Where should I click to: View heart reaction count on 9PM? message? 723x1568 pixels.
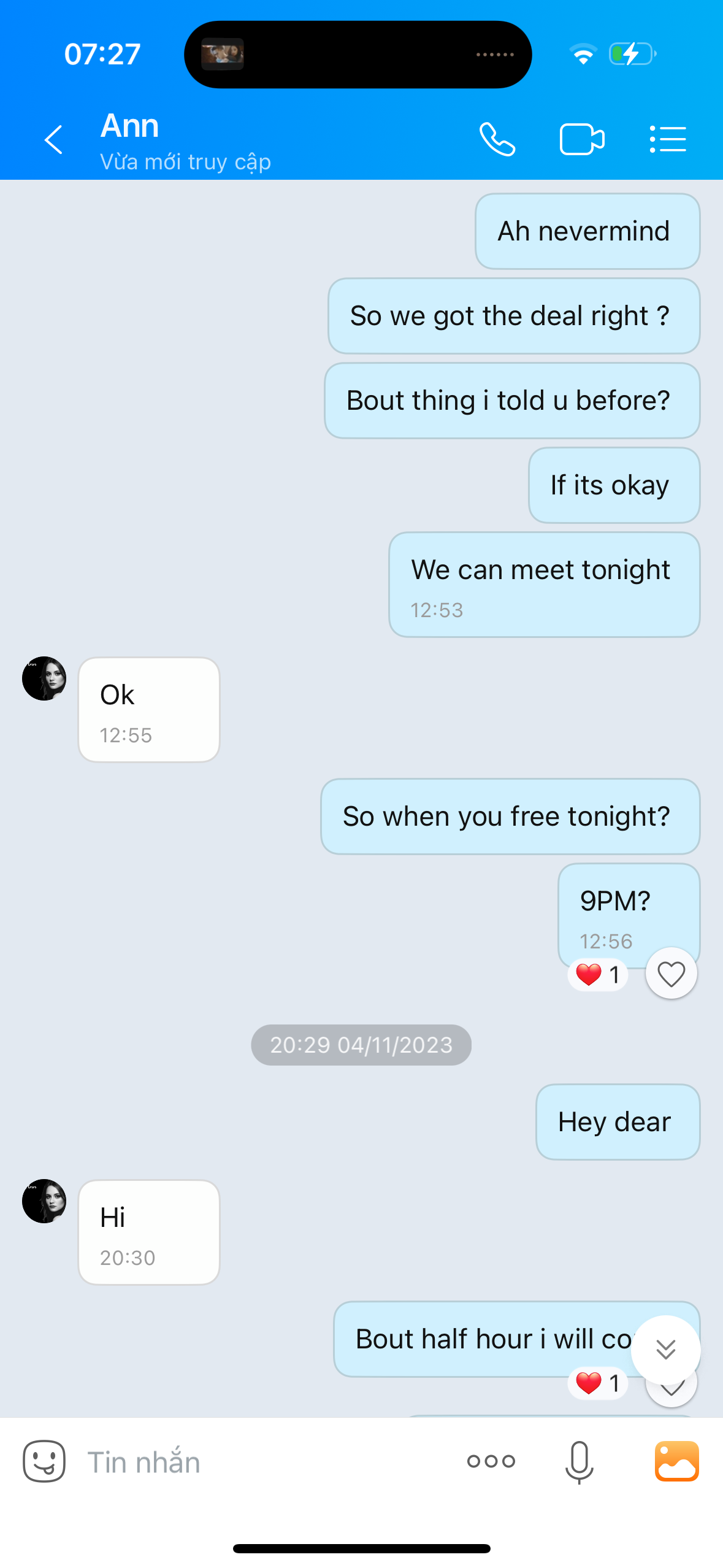[598, 974]
